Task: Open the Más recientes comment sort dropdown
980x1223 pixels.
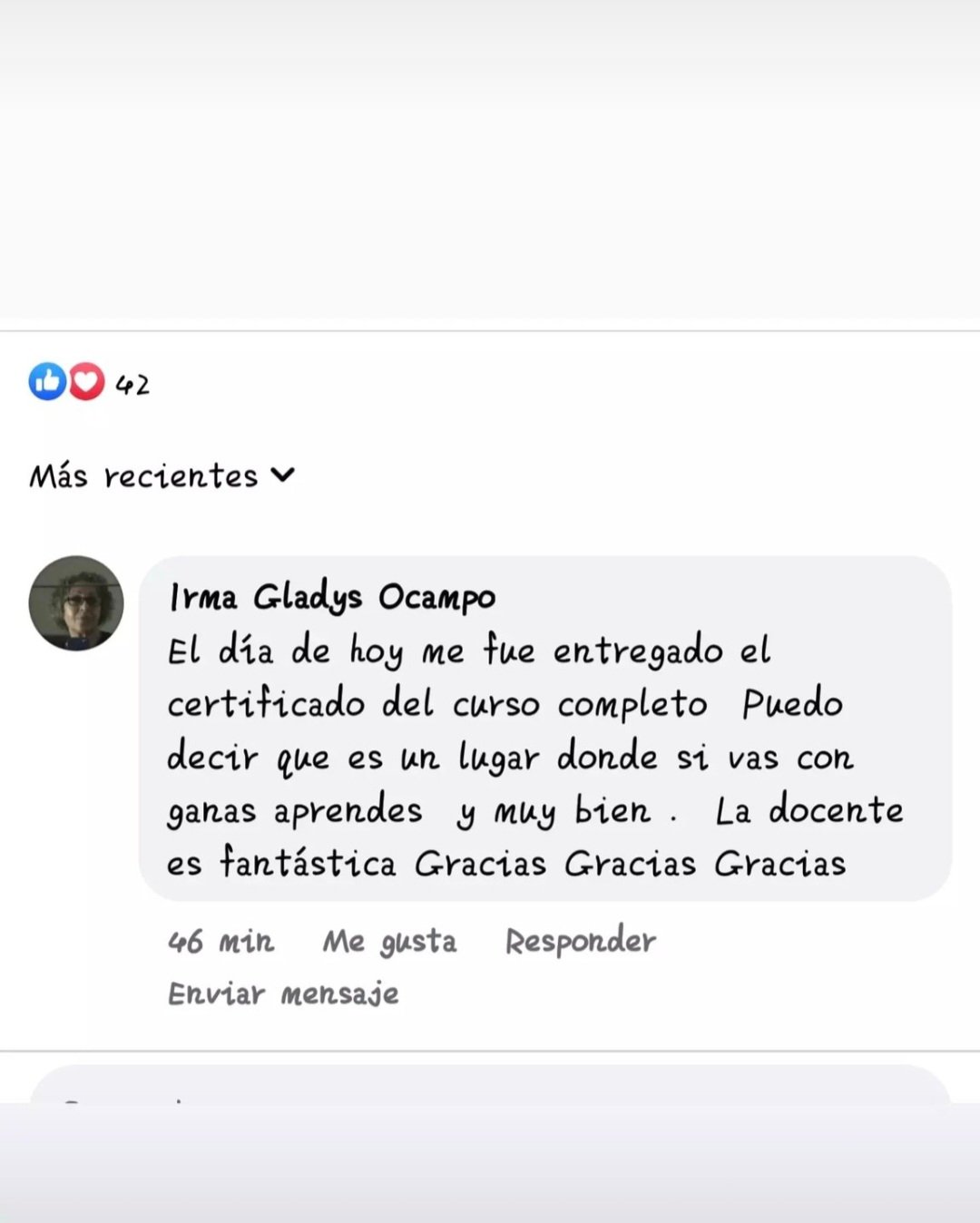Action: tap(162, 475)
